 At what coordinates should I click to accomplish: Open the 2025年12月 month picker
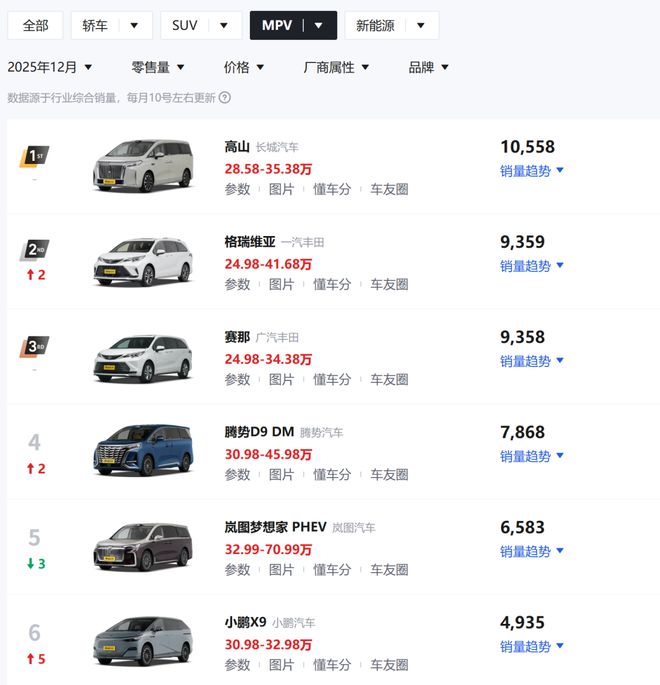click(50, 67)
